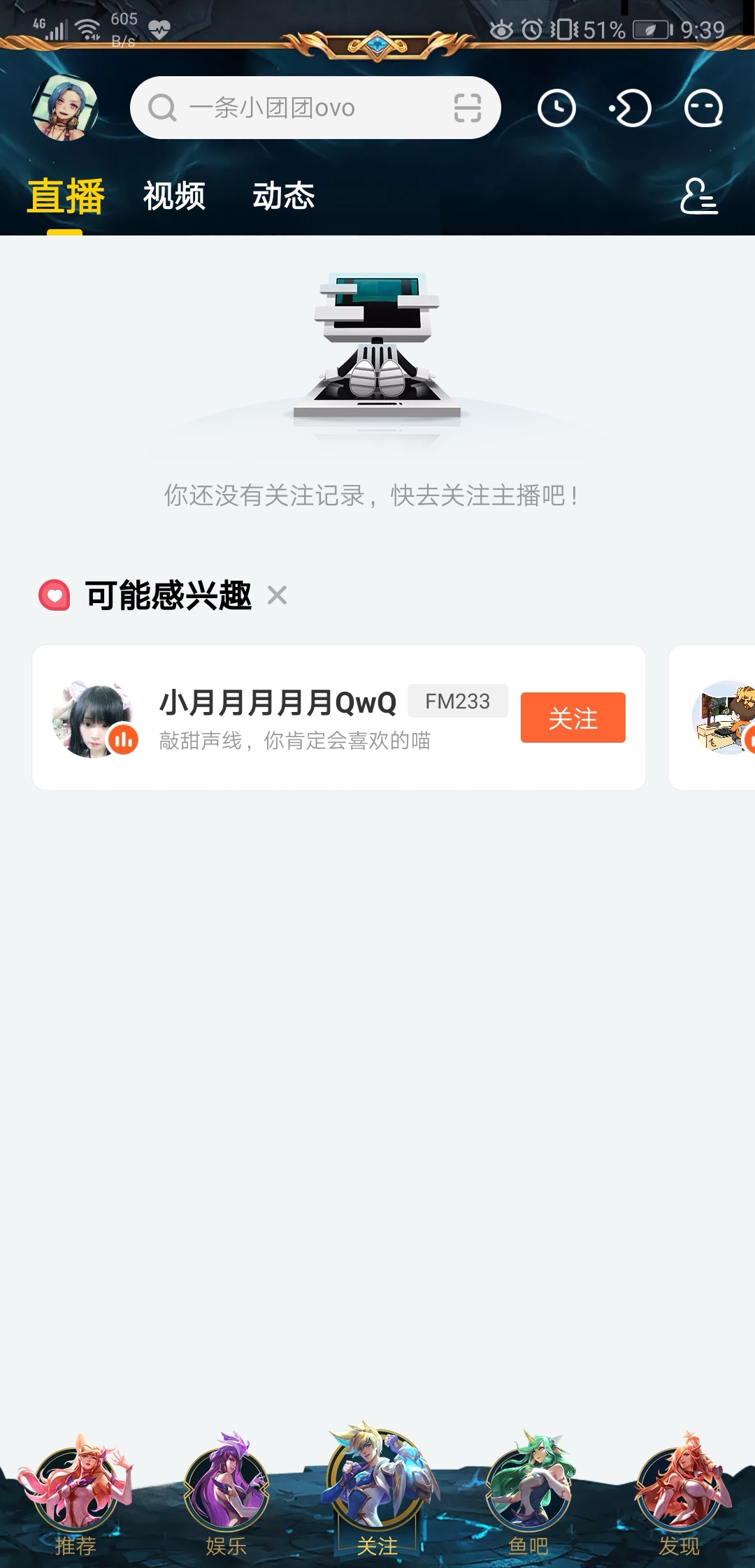Follow 小月月月月月QwQ with 关注 button
Screen dimensions: 755x1568
point(573,718)
